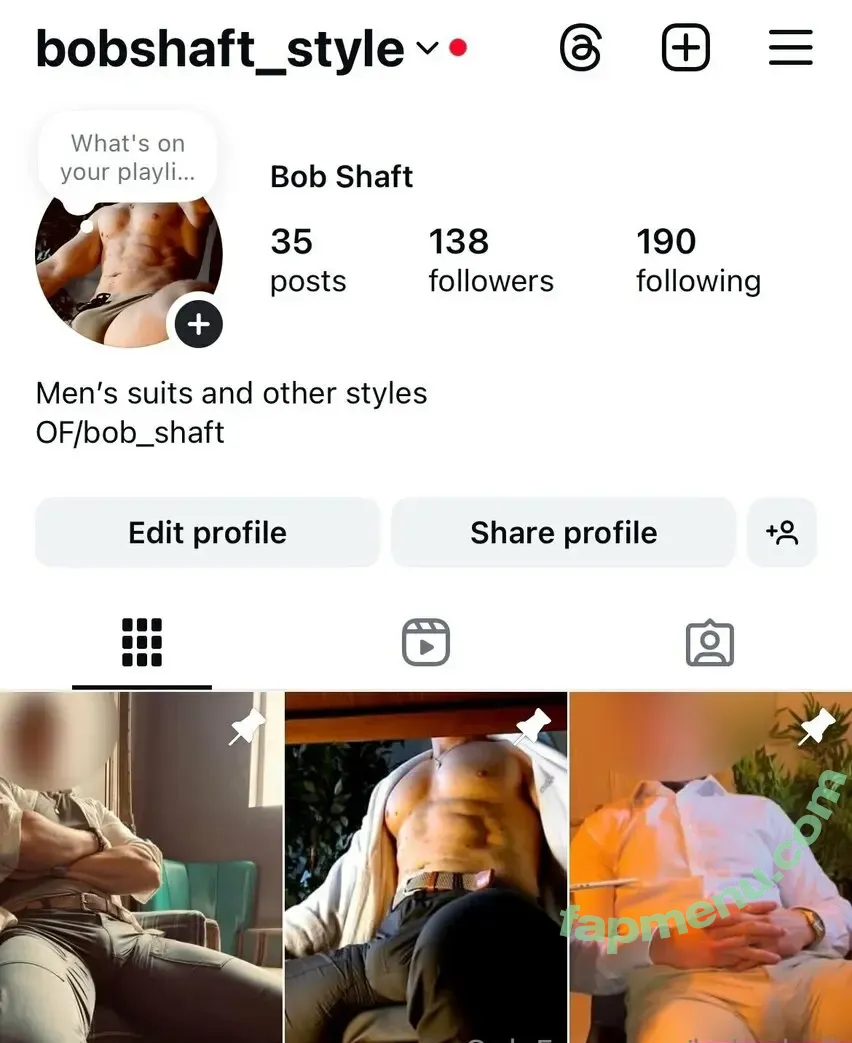852x1043 pixels.
Task: Open the Threads icon
Action: click(581, 48)
